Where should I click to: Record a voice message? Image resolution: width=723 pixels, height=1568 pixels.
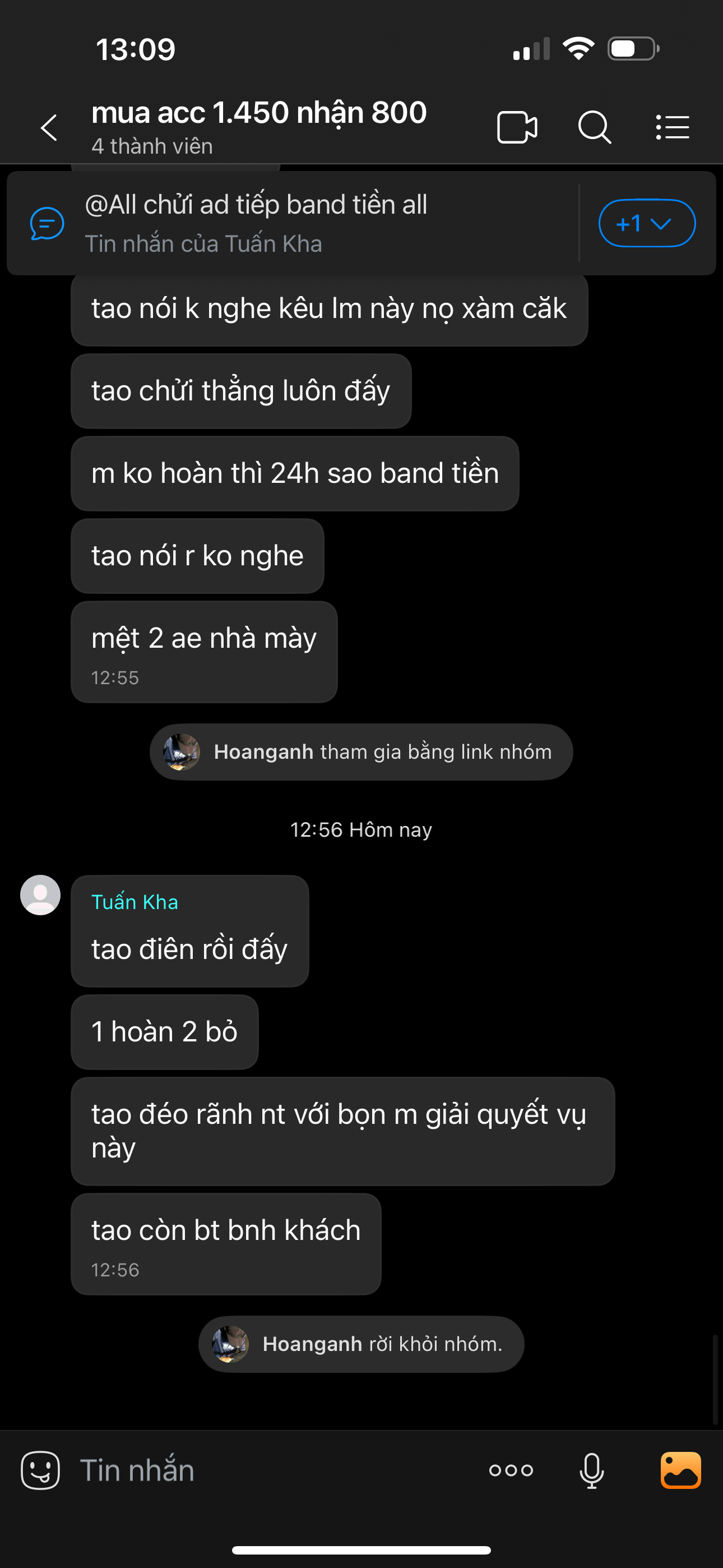[x=591, y=1470]
